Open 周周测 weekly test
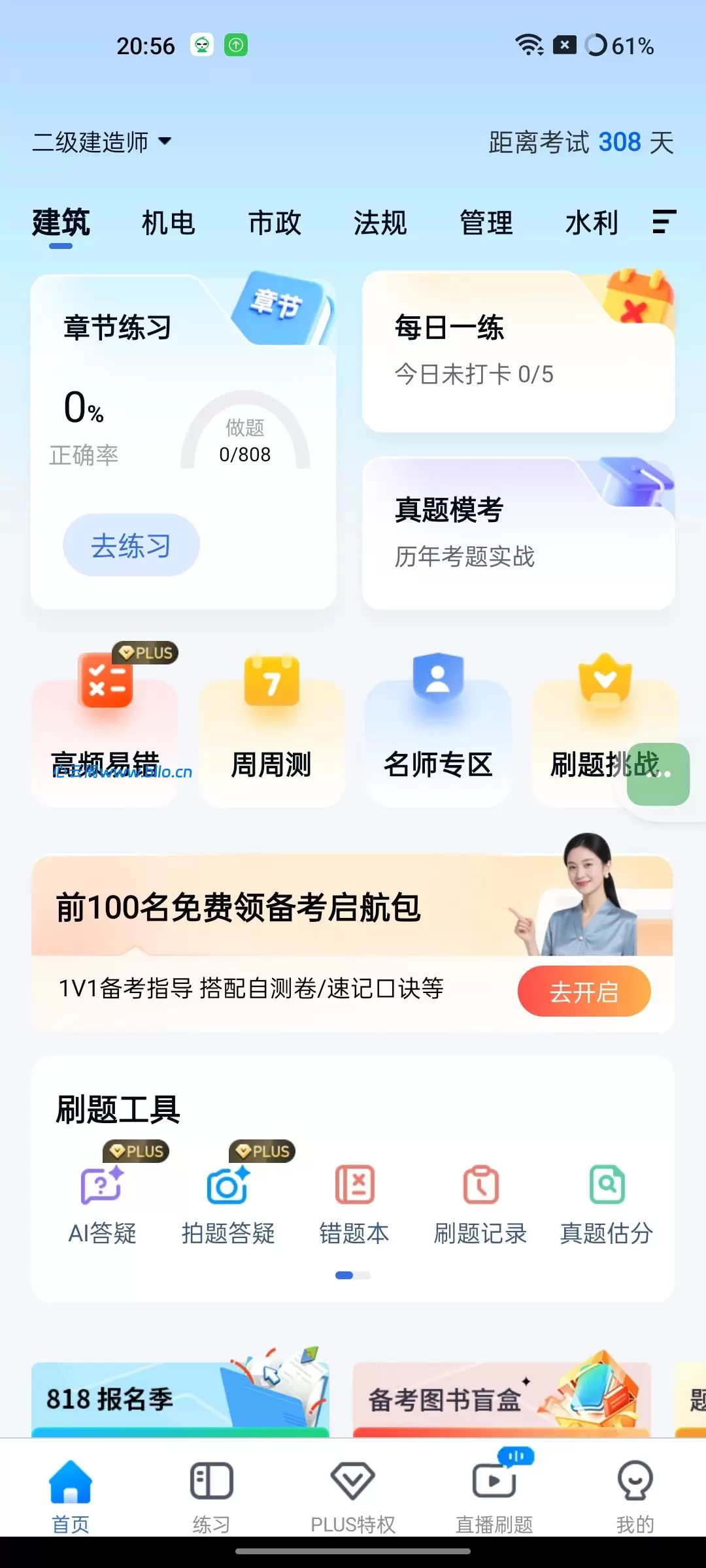The width and height of the screenshot is (706, 1568). [x=271, y=730]
